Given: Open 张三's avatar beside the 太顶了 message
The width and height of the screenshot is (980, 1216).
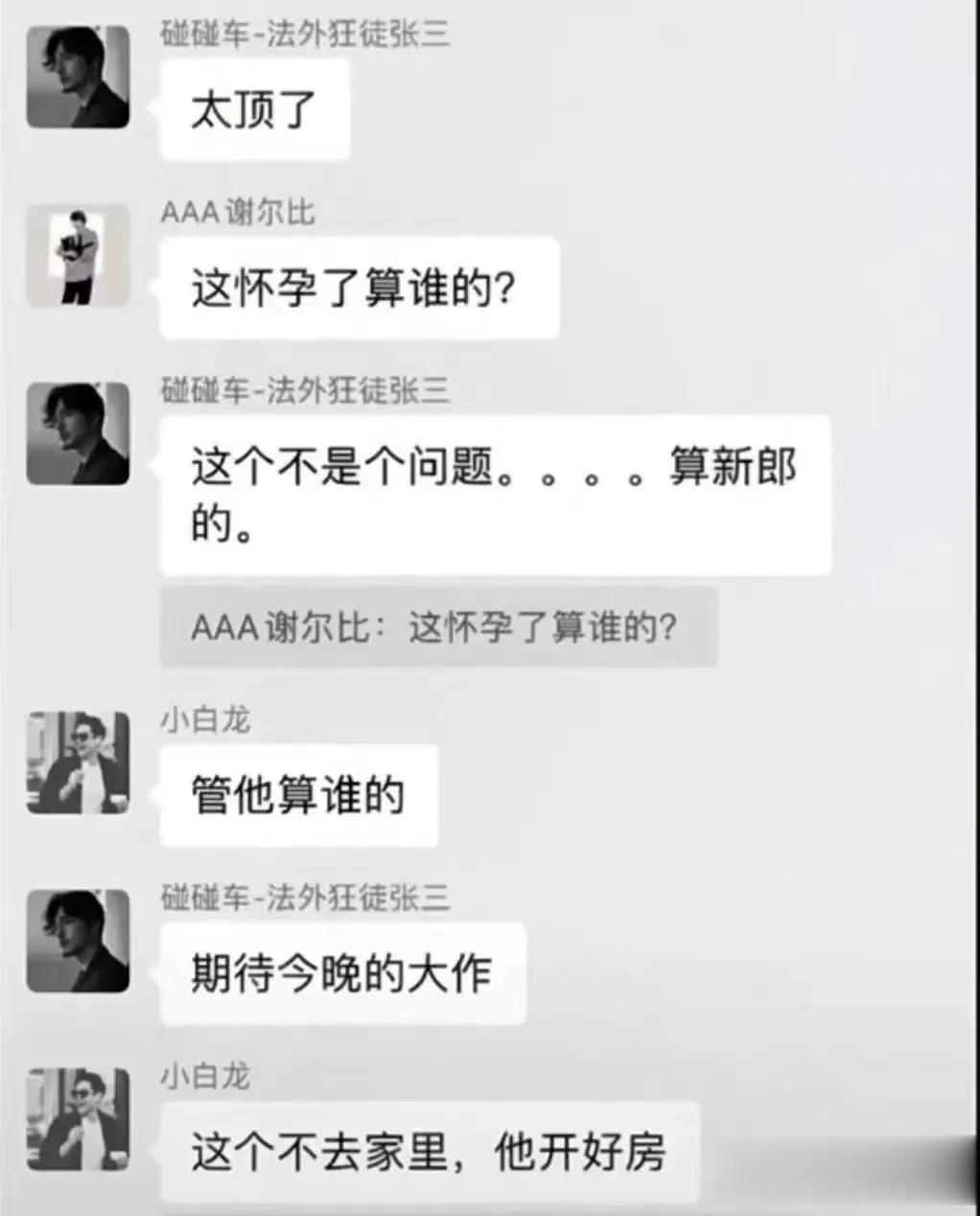Looking at the screenshot, I should tap(78, 78).
